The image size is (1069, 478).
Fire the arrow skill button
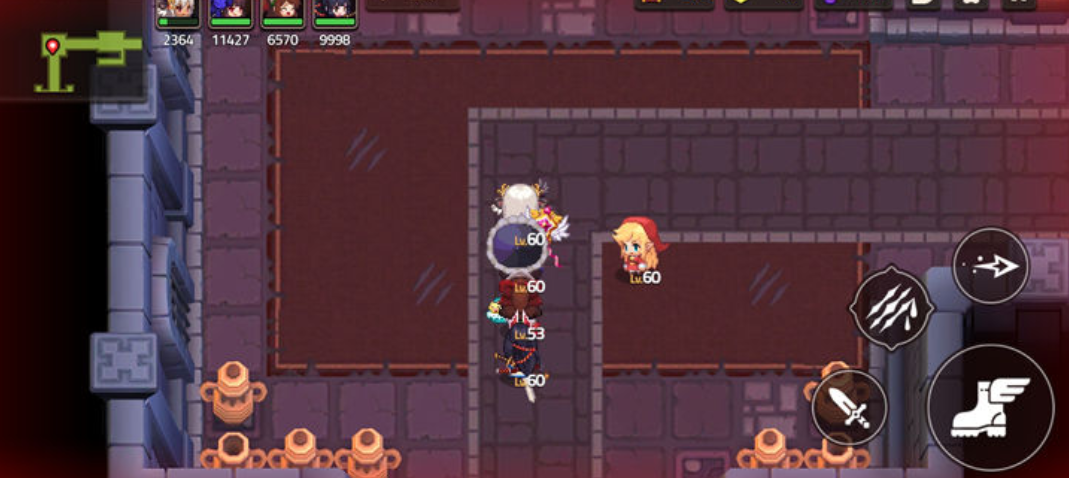pyautogui.click(x=990, y=266)
